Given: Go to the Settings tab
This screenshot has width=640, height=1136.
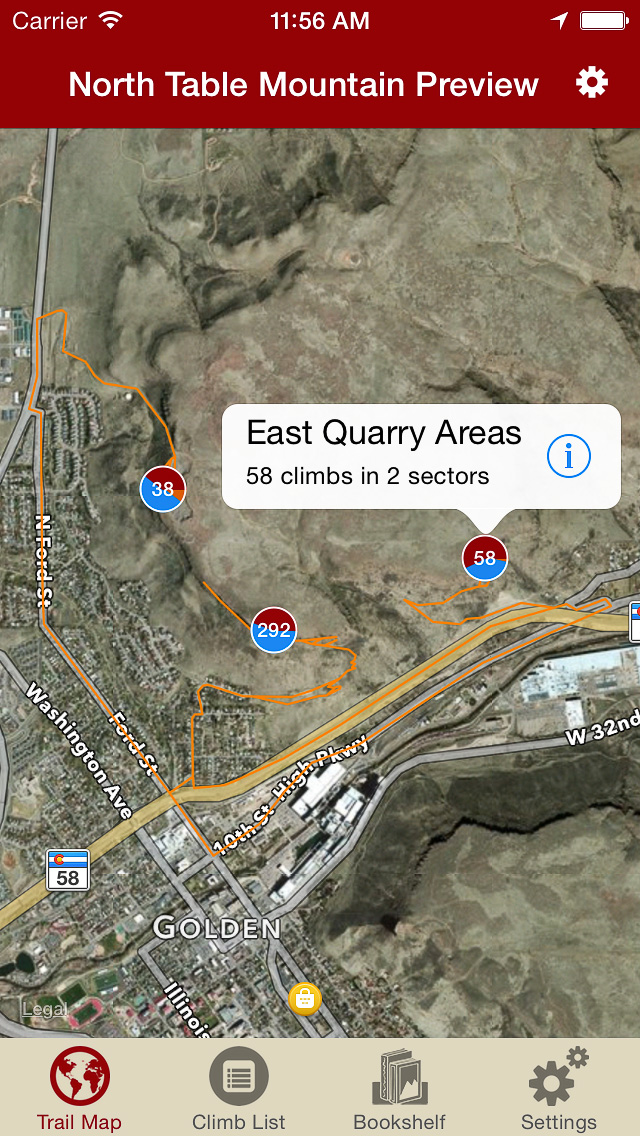Looking at the screenshot, I should pos(558,1088).
